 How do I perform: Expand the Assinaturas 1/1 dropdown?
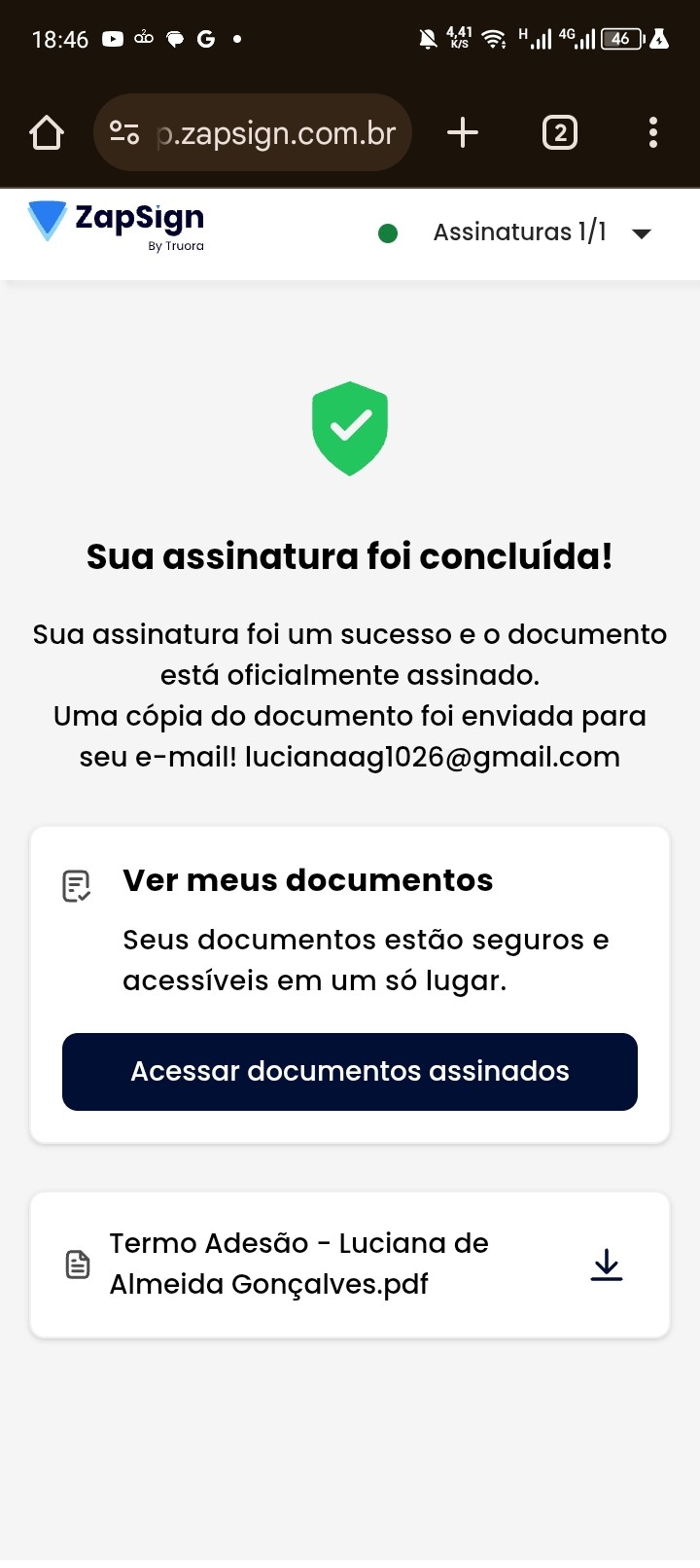tap(641, 233)
